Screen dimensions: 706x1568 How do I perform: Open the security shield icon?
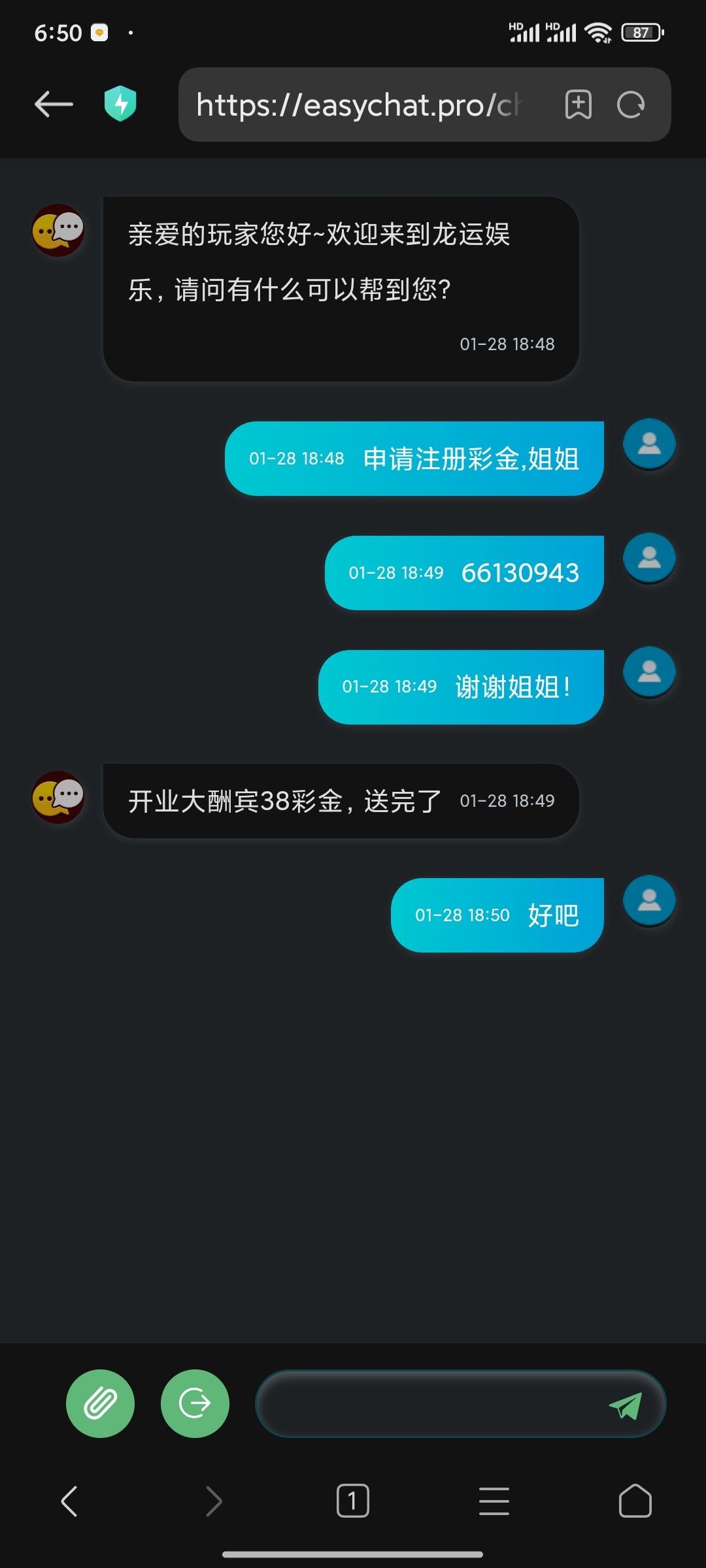click(120, 104)
